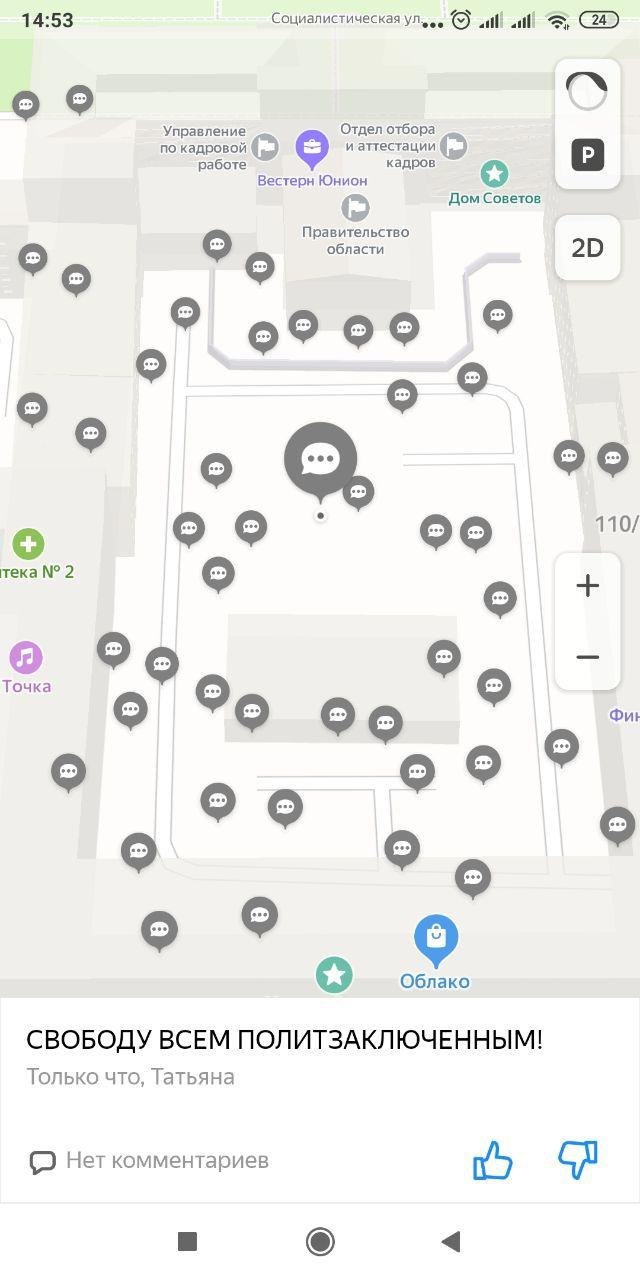Go back using the system navigation
The image size is (640, 1280).
click(451, 1242)
